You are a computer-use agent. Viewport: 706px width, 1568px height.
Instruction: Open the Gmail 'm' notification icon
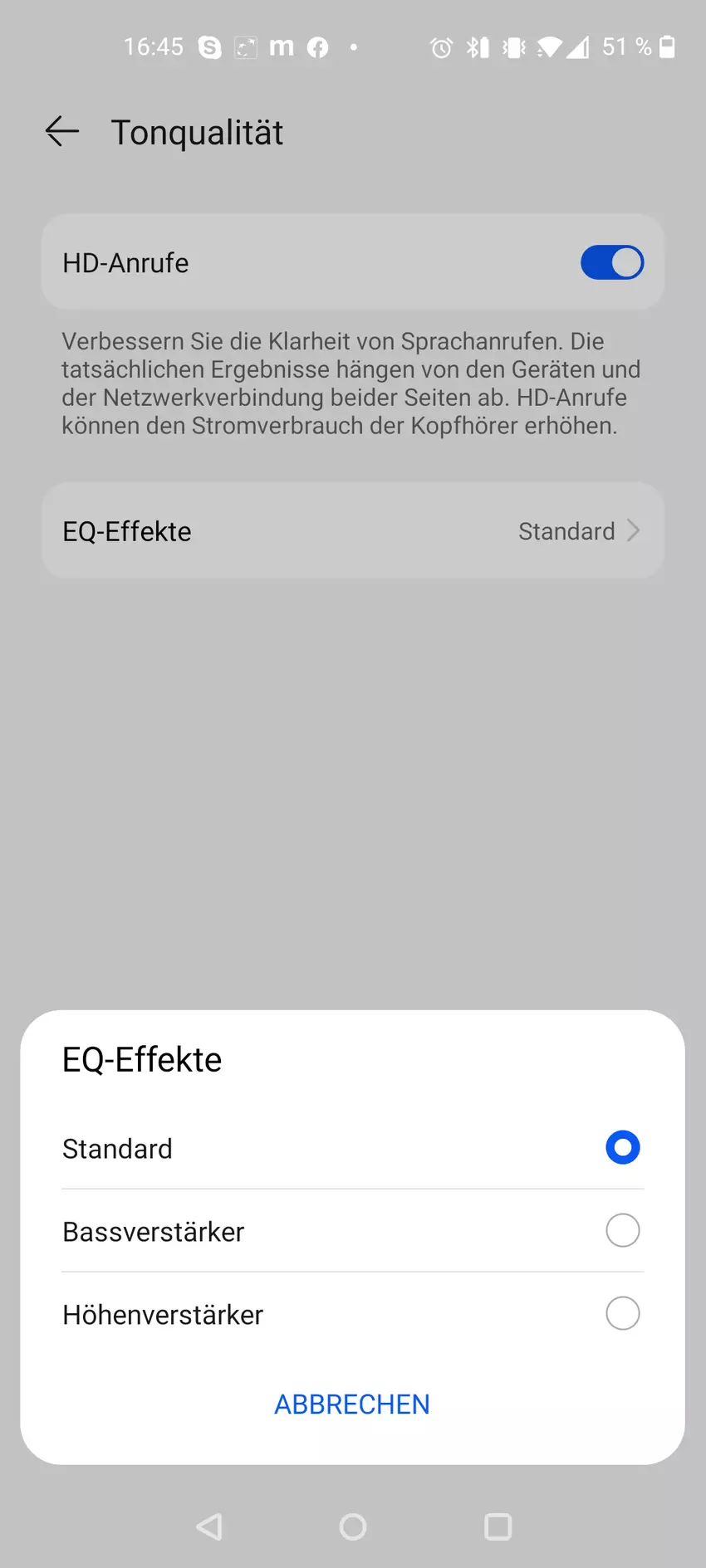click(281, 46)
